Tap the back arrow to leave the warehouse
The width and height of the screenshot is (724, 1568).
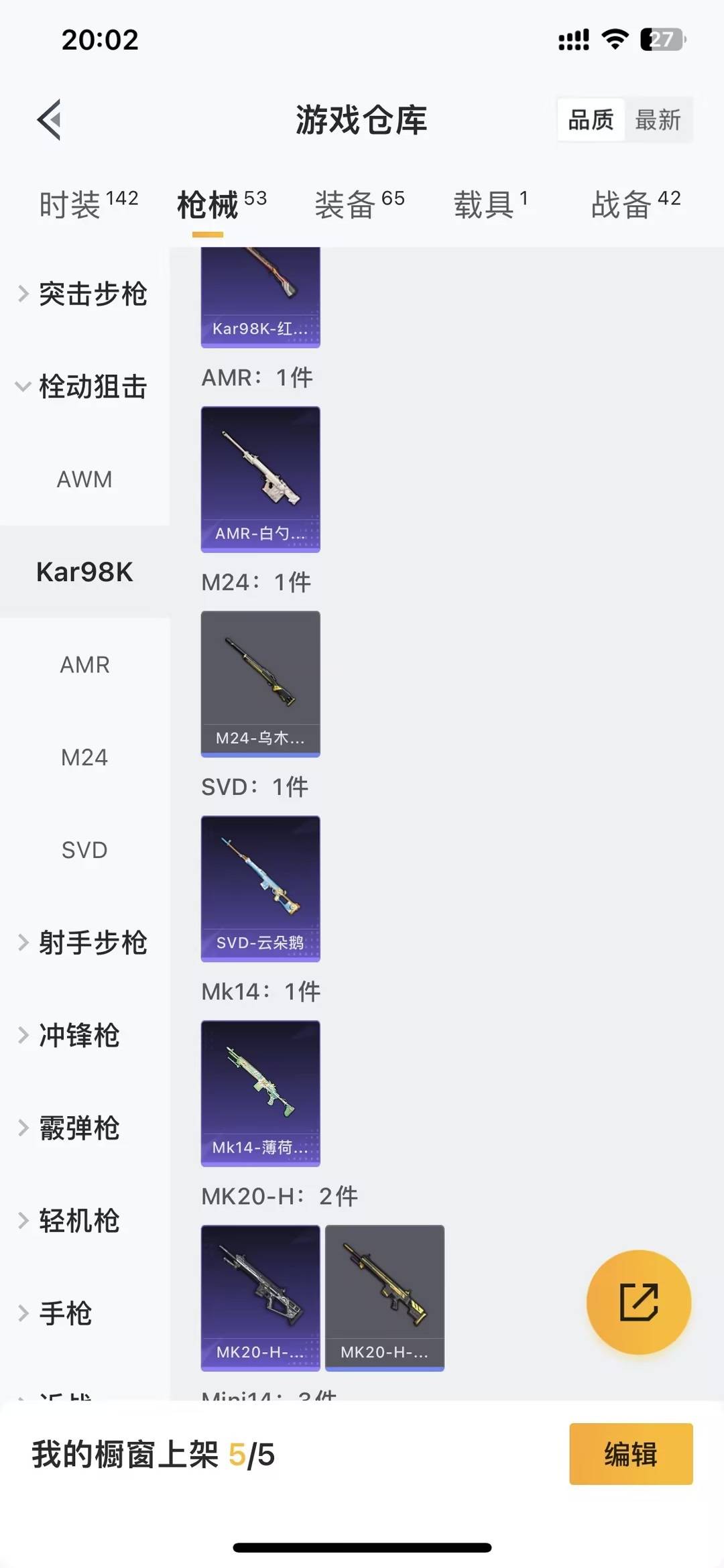(x=49, y=121)
